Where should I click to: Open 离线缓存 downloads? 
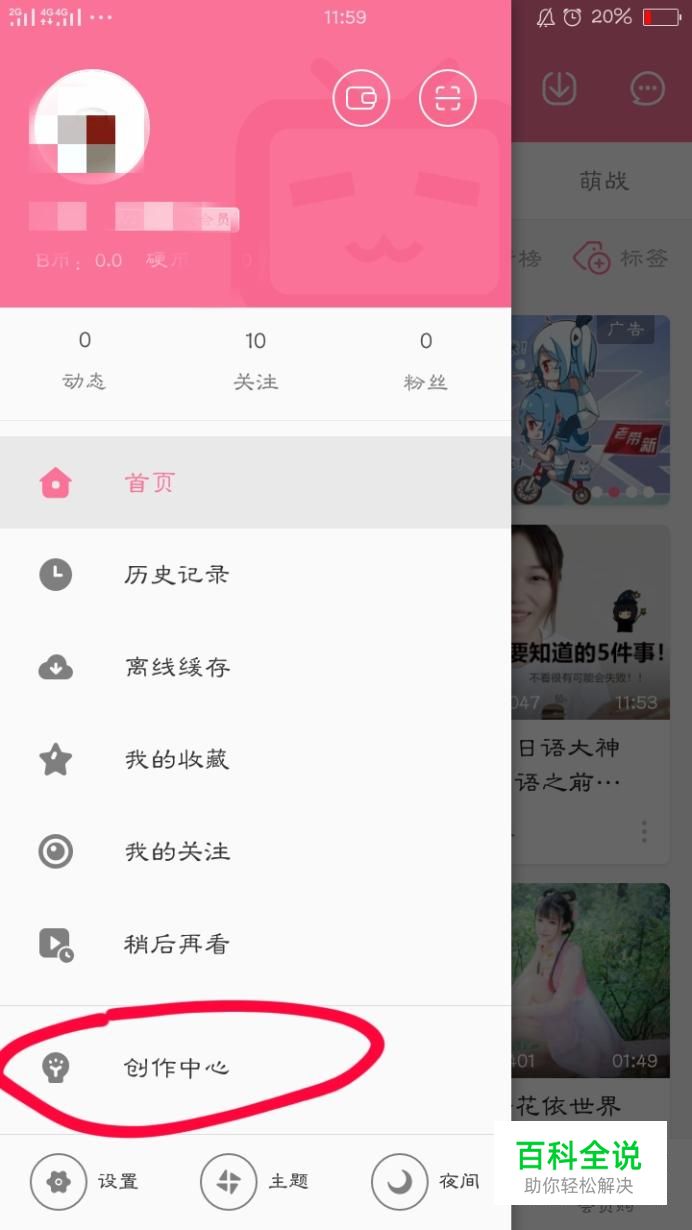177,667
